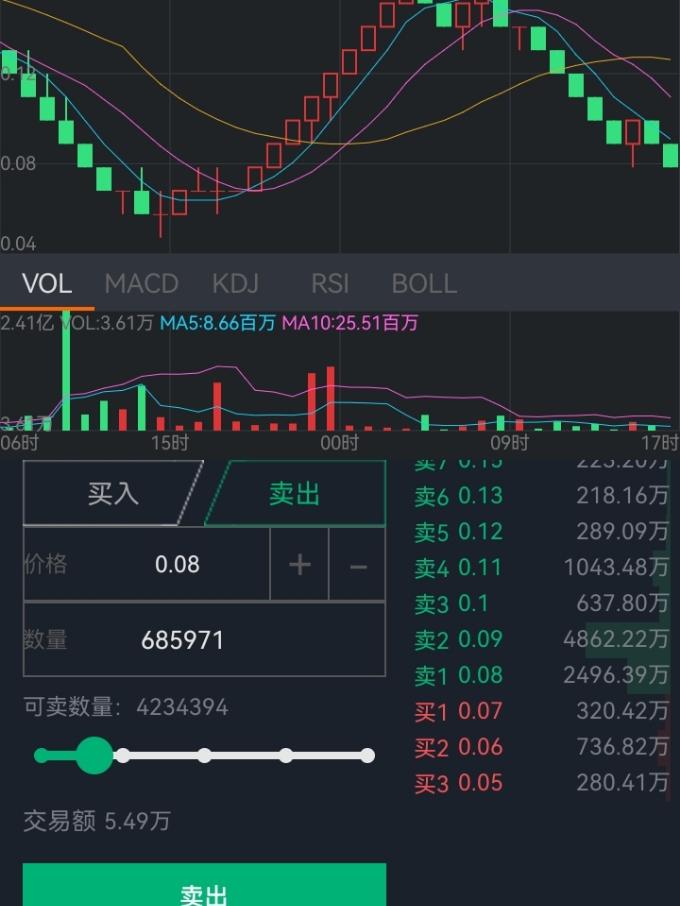Switch to the VOL indicator tab
The width and height of the screenshot is (680, 906).
(x=46, y=283)
